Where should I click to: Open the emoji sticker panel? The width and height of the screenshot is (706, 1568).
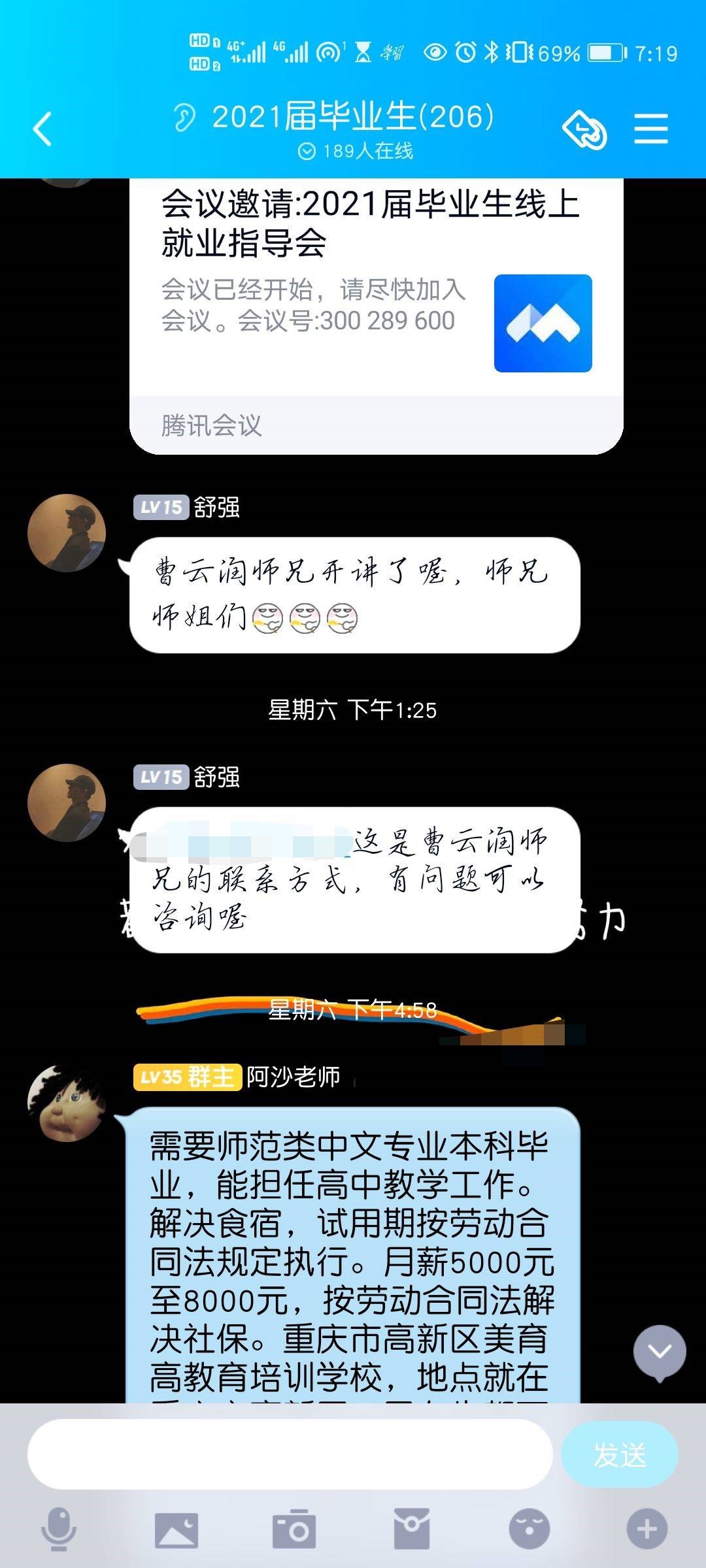529,1529
